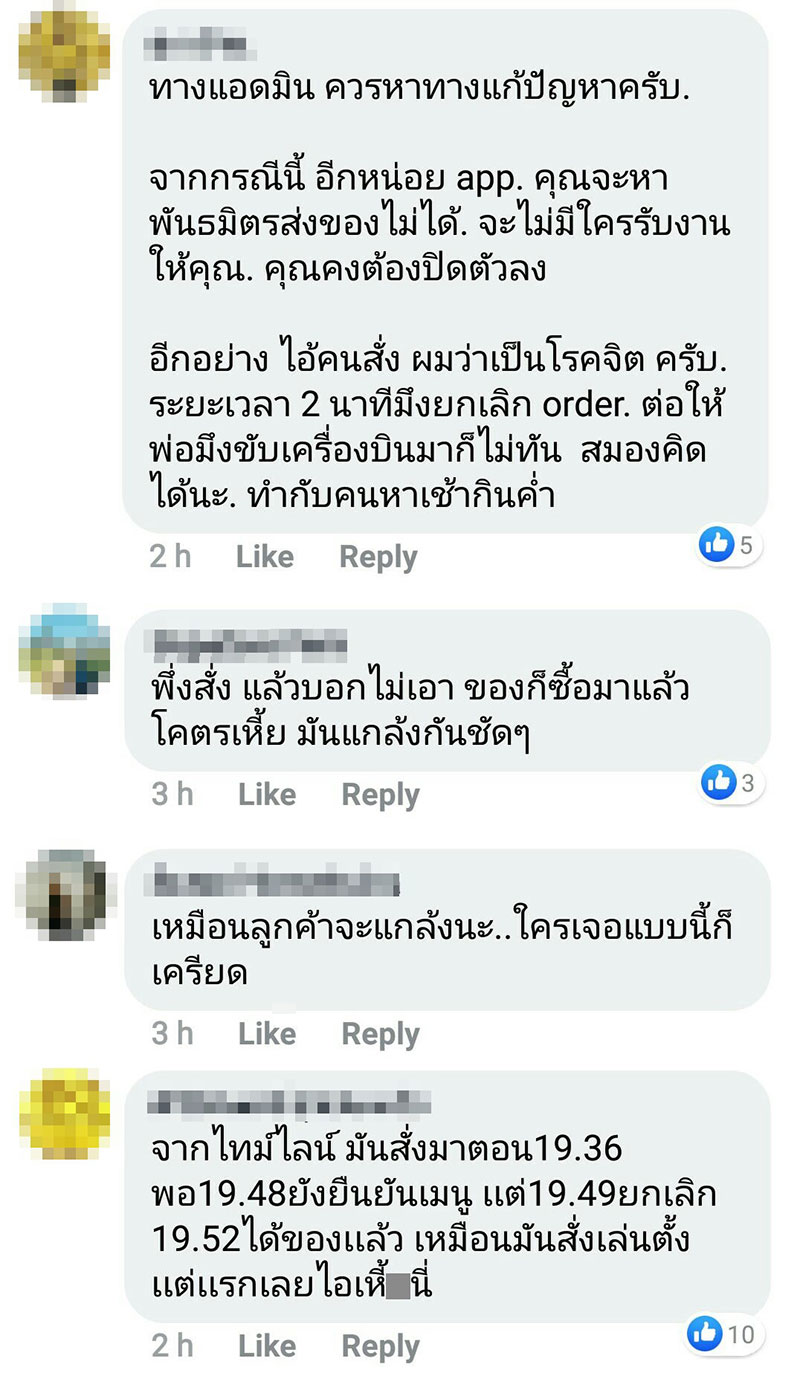800x1393 pixels.
Task: Reply to the comment starting "ทางแอดมิน"
Action: pos(378,557)
